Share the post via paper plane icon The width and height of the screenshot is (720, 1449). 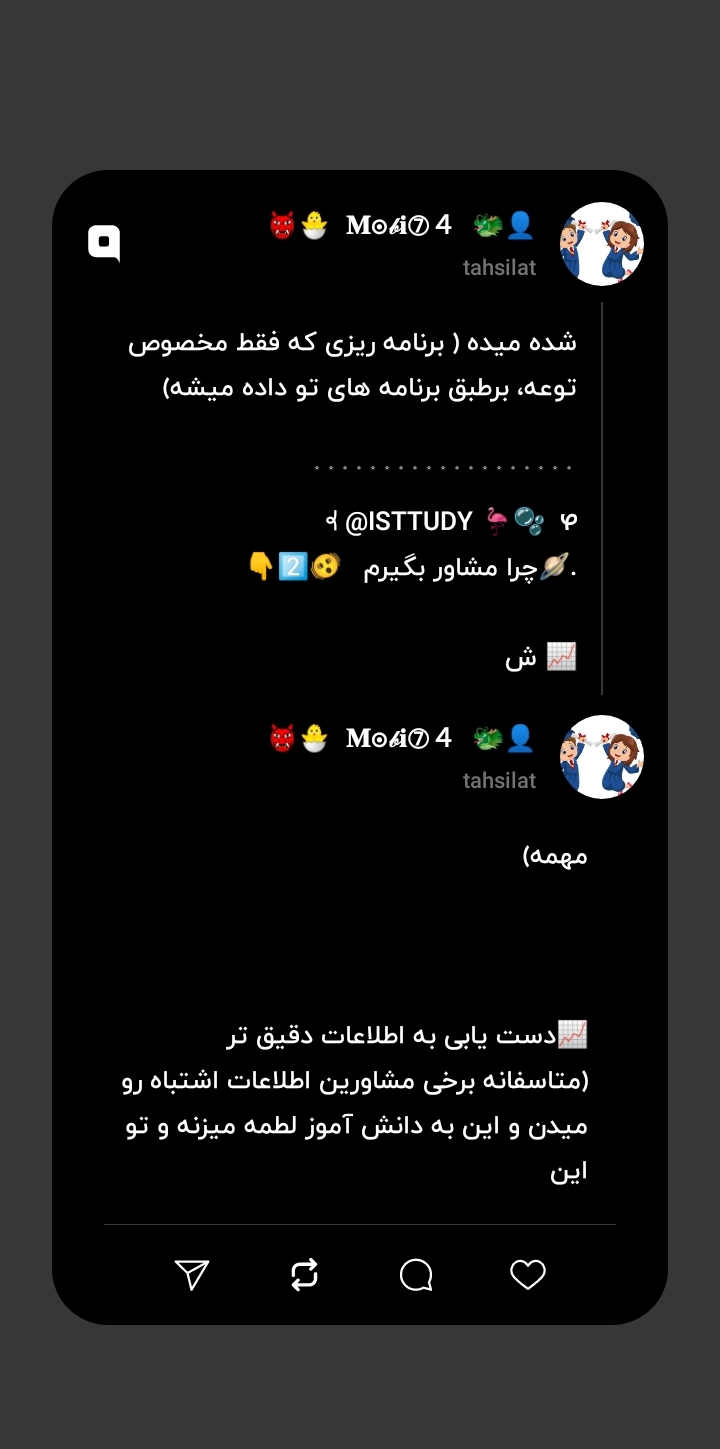(192, 1274)
